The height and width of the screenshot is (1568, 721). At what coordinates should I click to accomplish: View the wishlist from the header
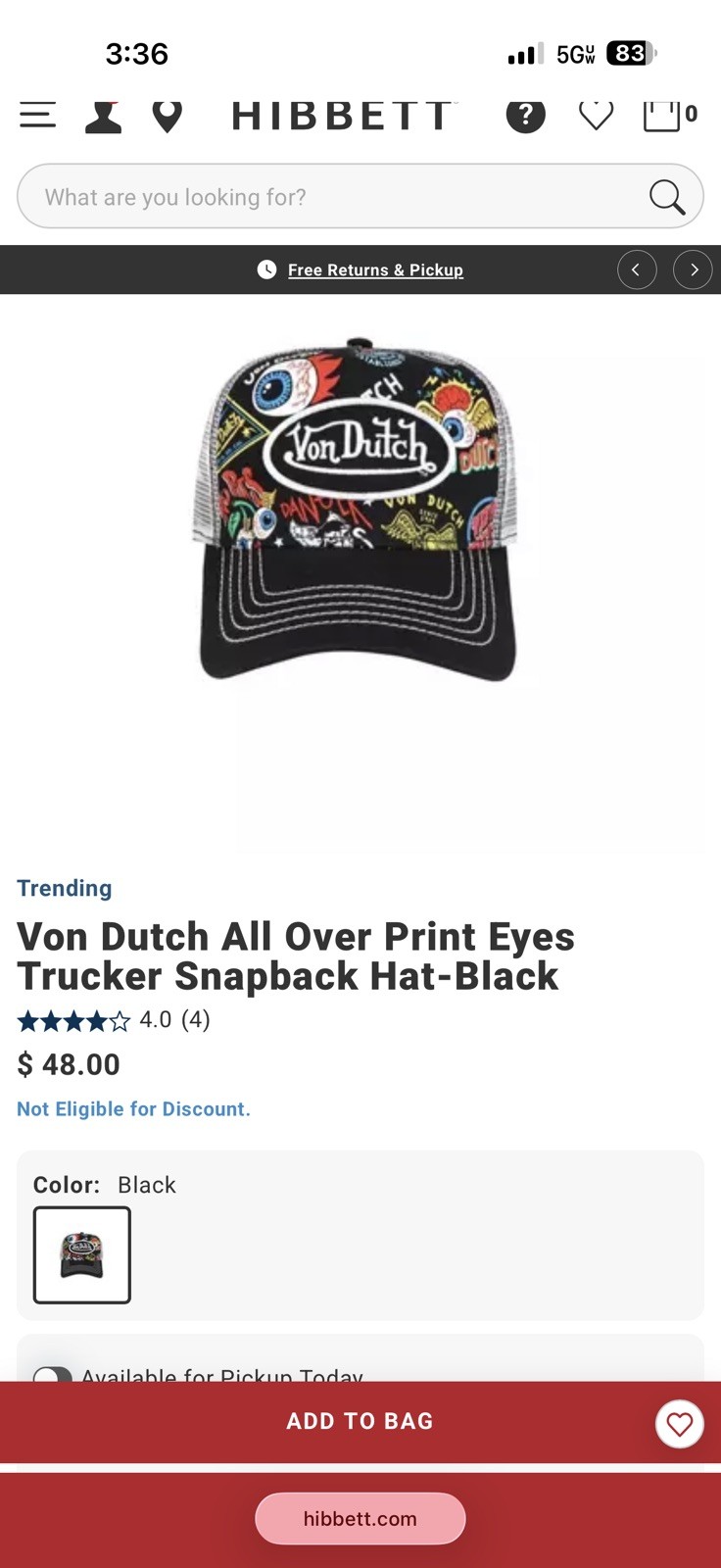coord(596,115)
